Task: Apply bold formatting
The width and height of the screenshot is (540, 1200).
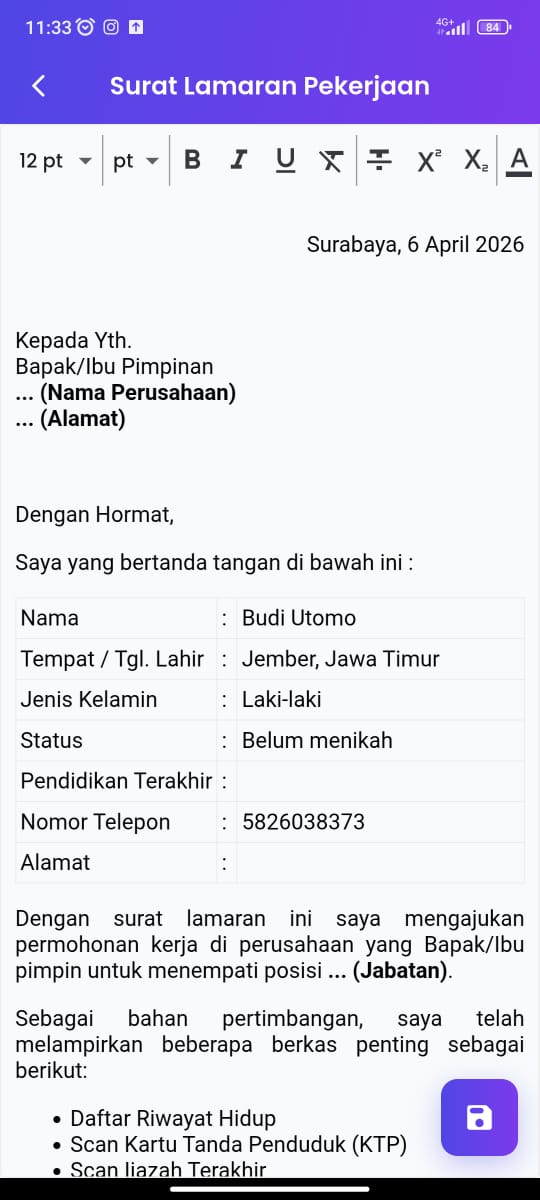Action: [192, 160]
